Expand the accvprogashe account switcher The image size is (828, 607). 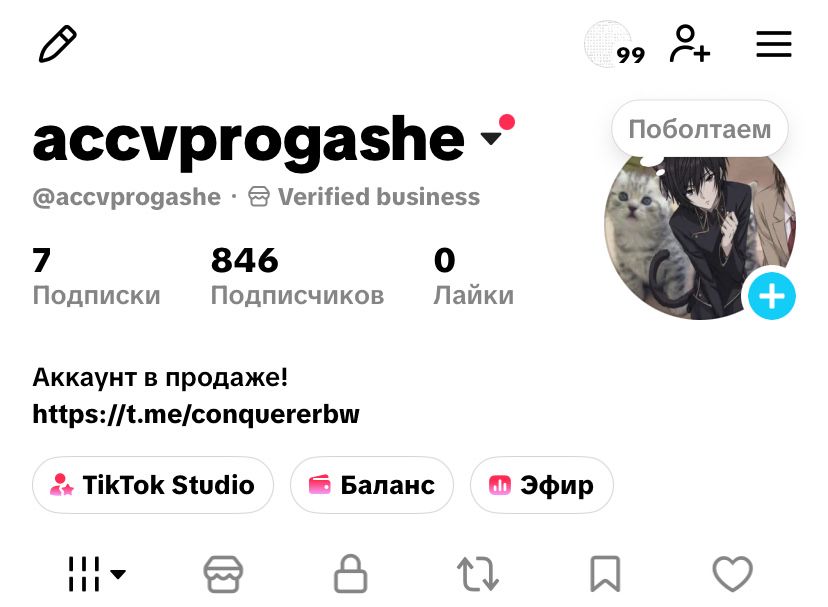click(x=491, y=138)
